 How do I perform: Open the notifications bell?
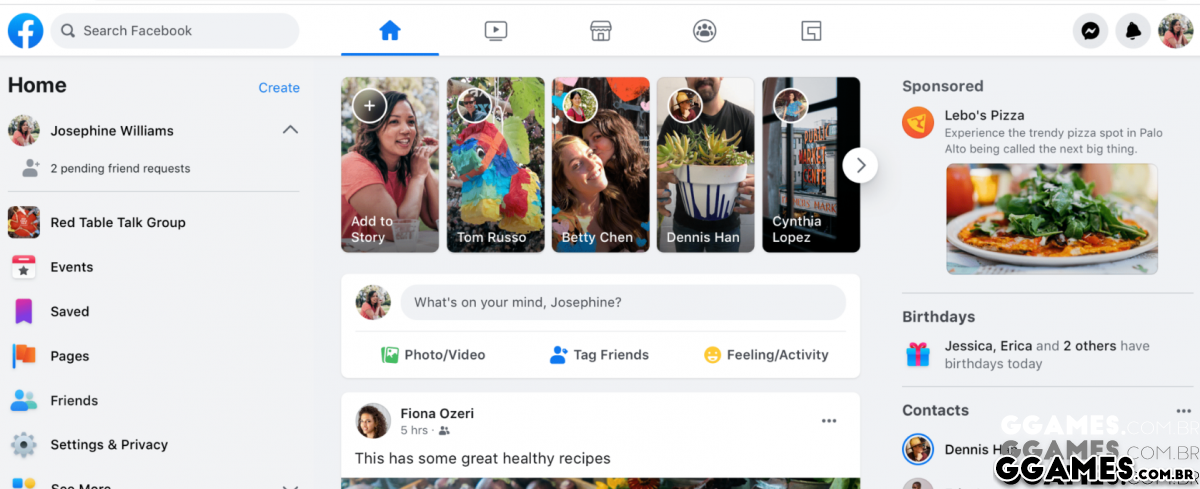[1133, 31]
